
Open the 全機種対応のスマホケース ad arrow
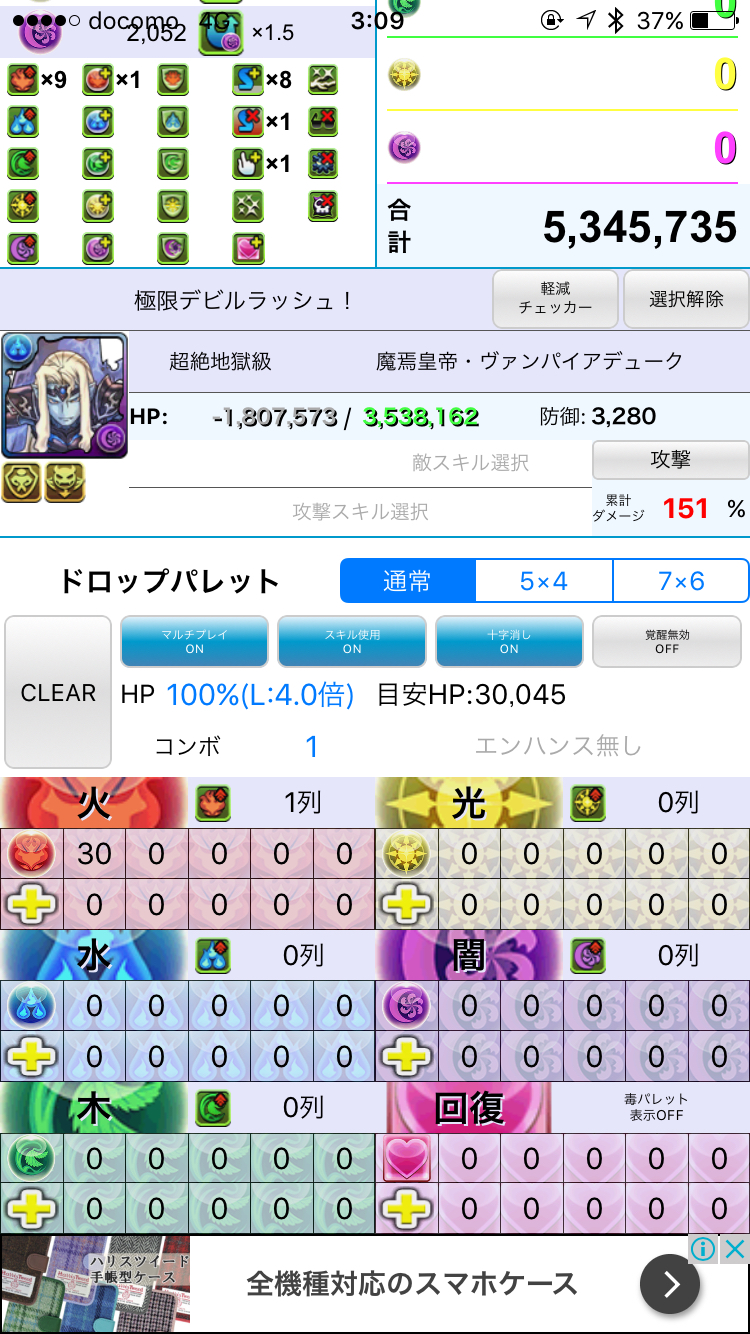pyautogui.click(x=670, y=1283)
